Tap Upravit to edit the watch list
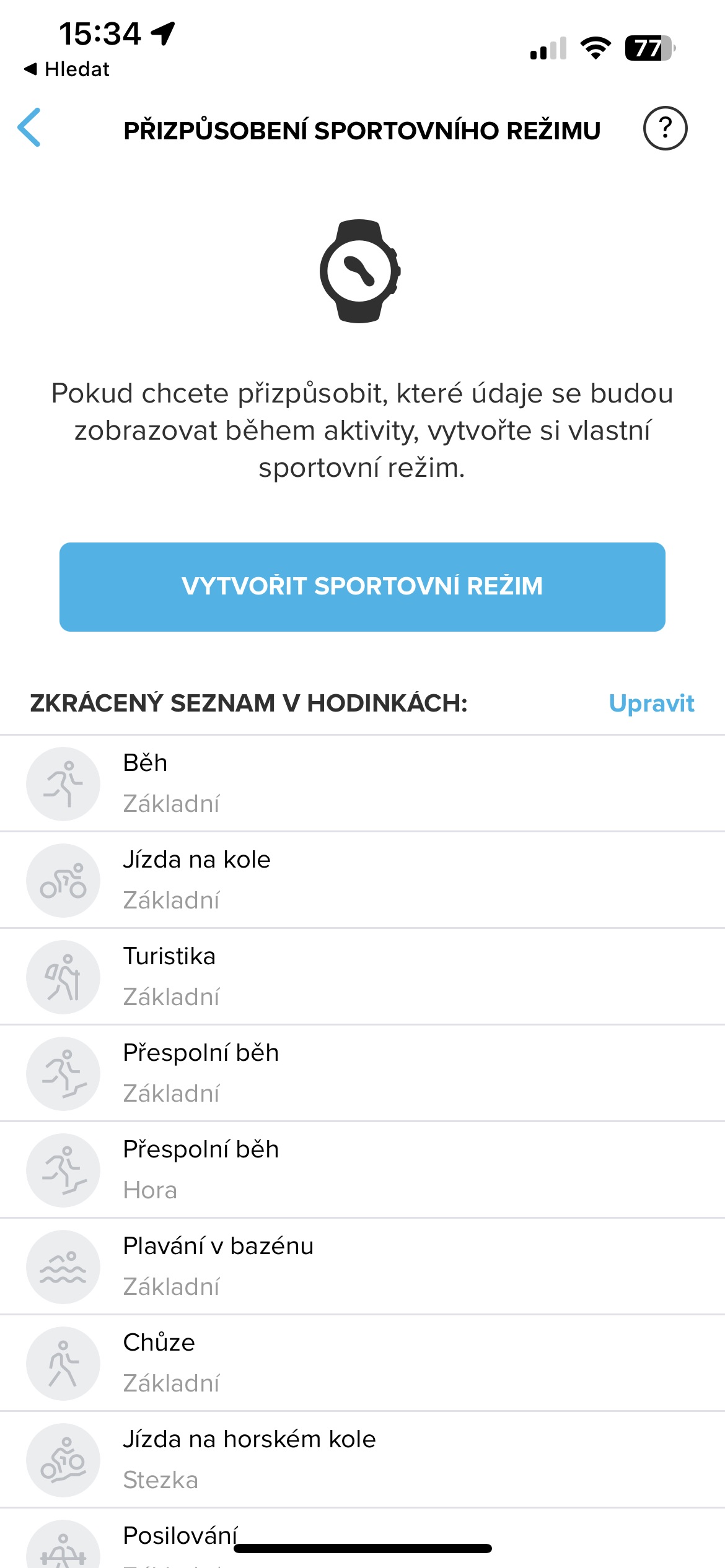 coord(651,703)
